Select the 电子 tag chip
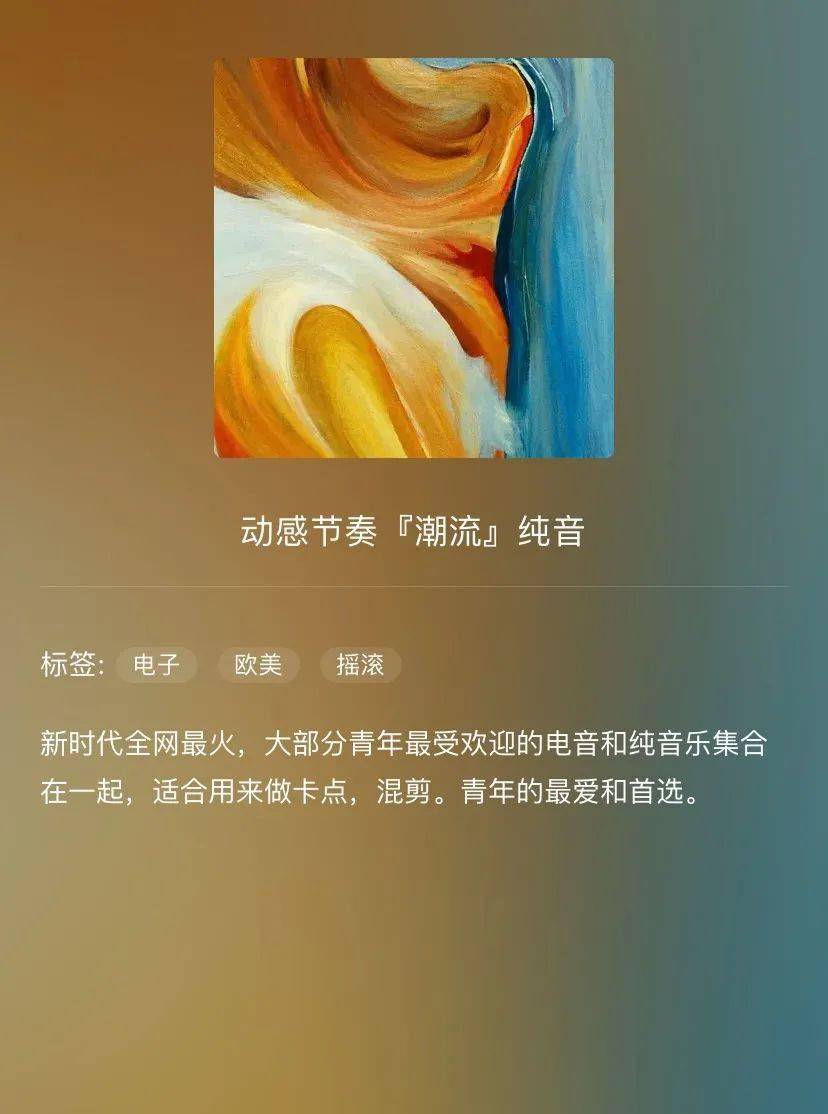 pyautogui.click(x=157, y=665)
